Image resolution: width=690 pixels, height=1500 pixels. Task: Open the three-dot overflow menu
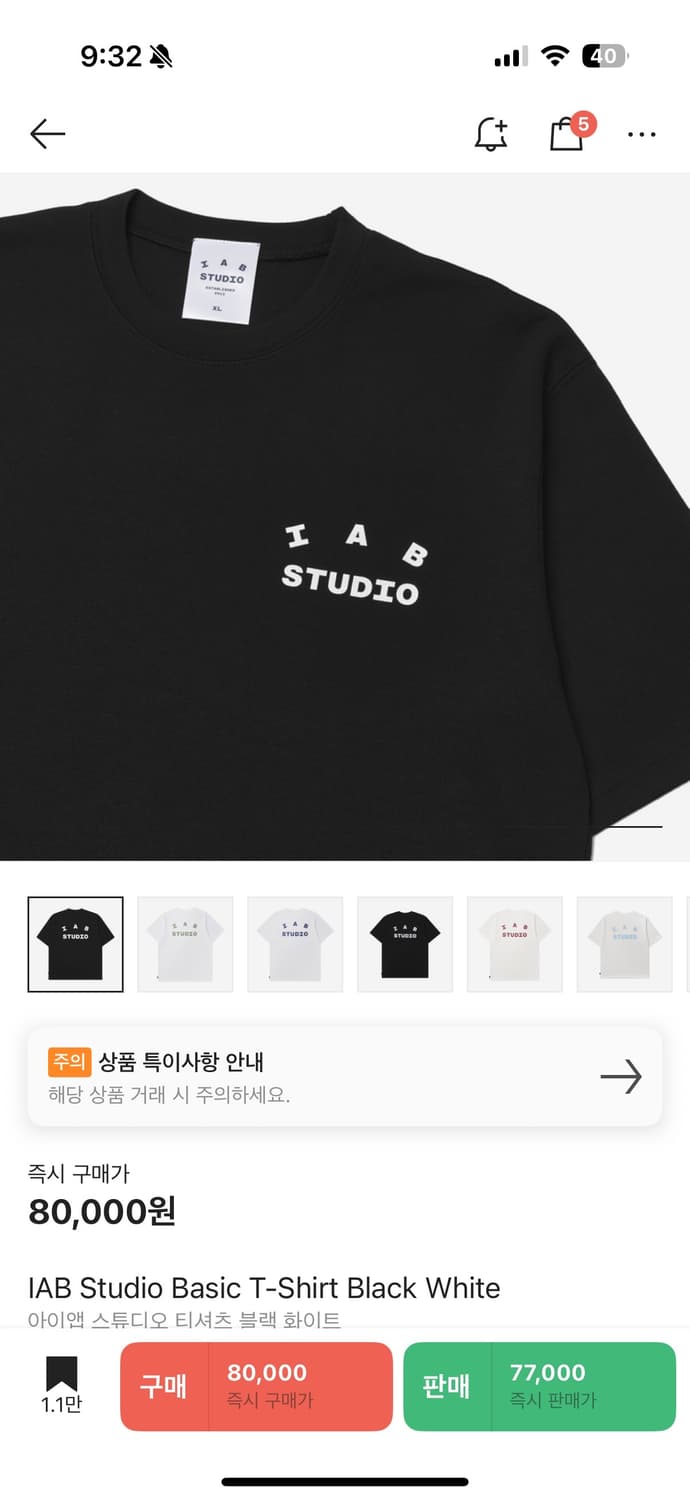point(641,134)
